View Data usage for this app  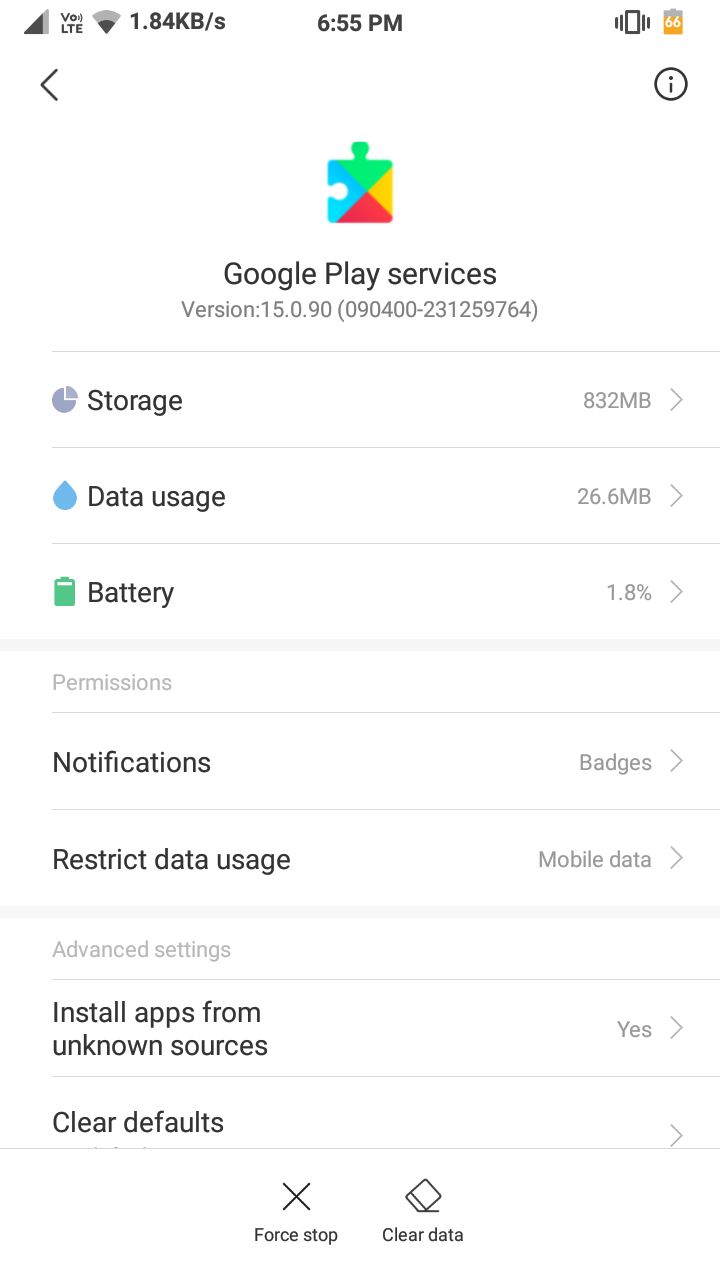coord(360,496)
